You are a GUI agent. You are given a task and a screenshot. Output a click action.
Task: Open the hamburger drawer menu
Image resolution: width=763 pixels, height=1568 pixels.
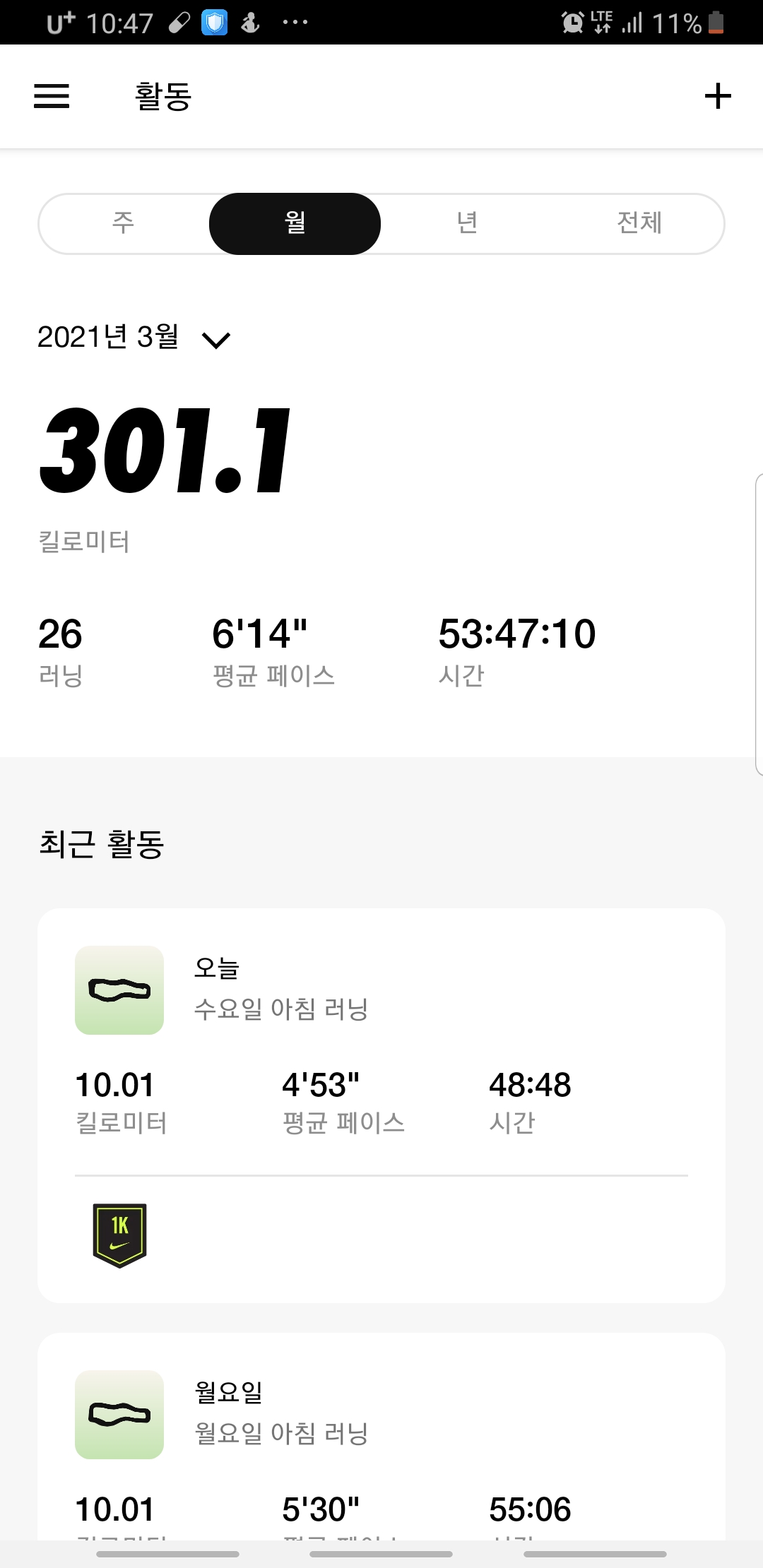52,96
